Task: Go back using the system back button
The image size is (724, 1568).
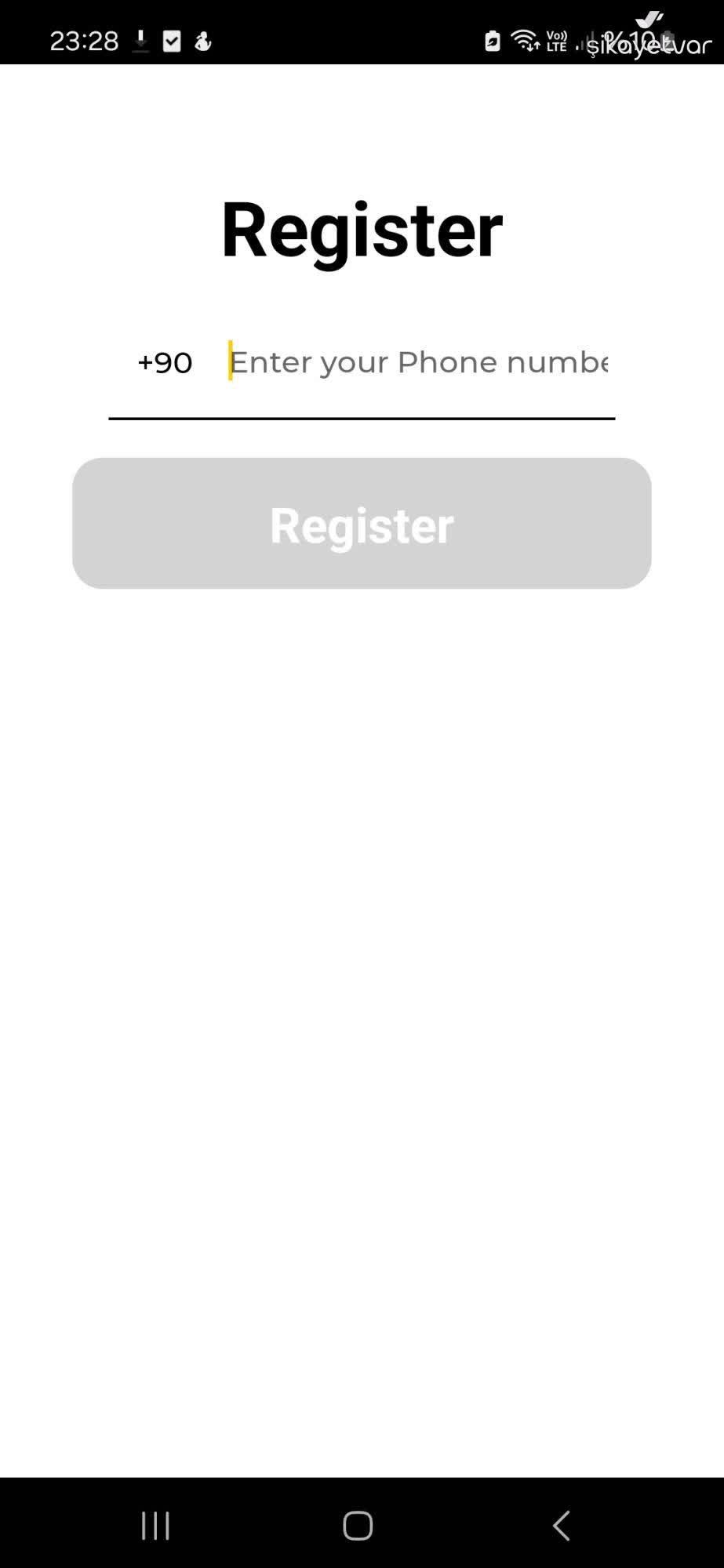Action: coord(561,1526)
